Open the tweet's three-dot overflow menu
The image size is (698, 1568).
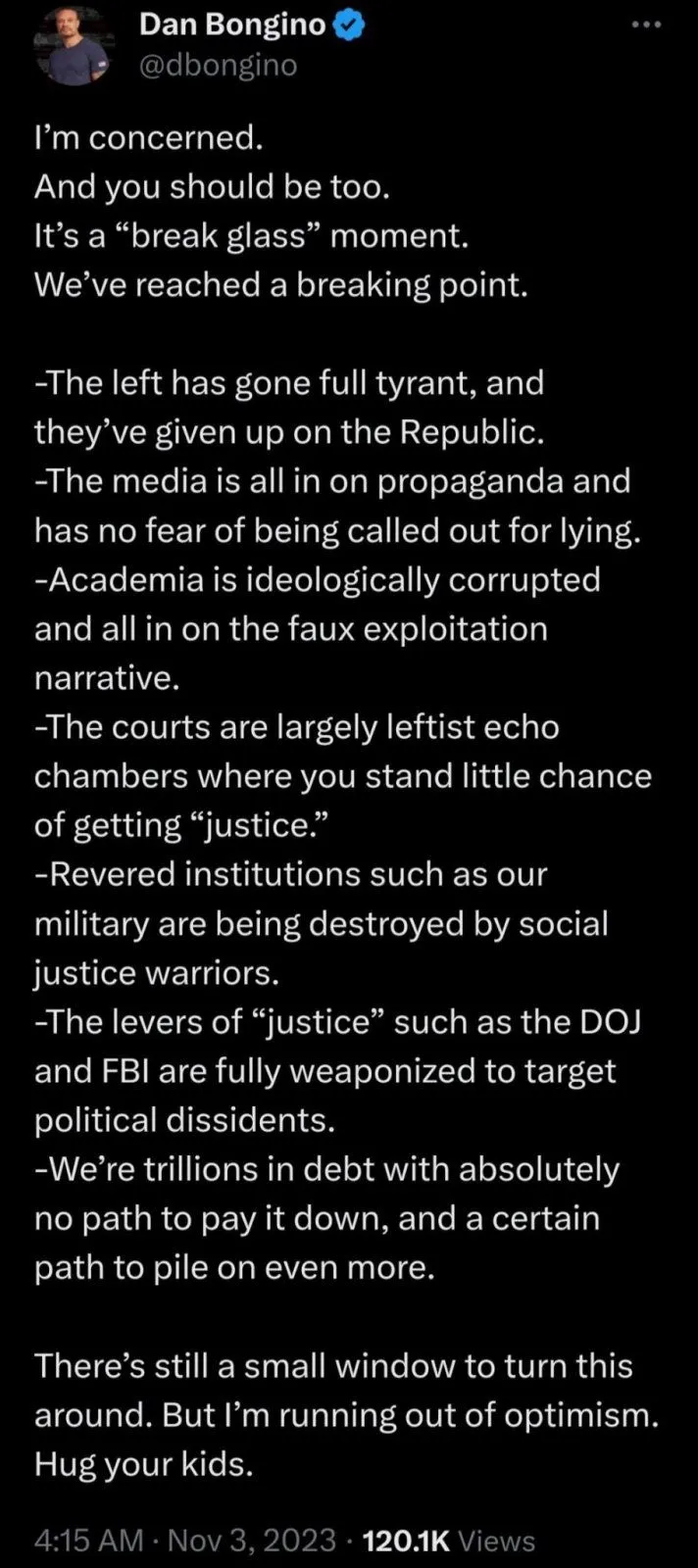646,25
